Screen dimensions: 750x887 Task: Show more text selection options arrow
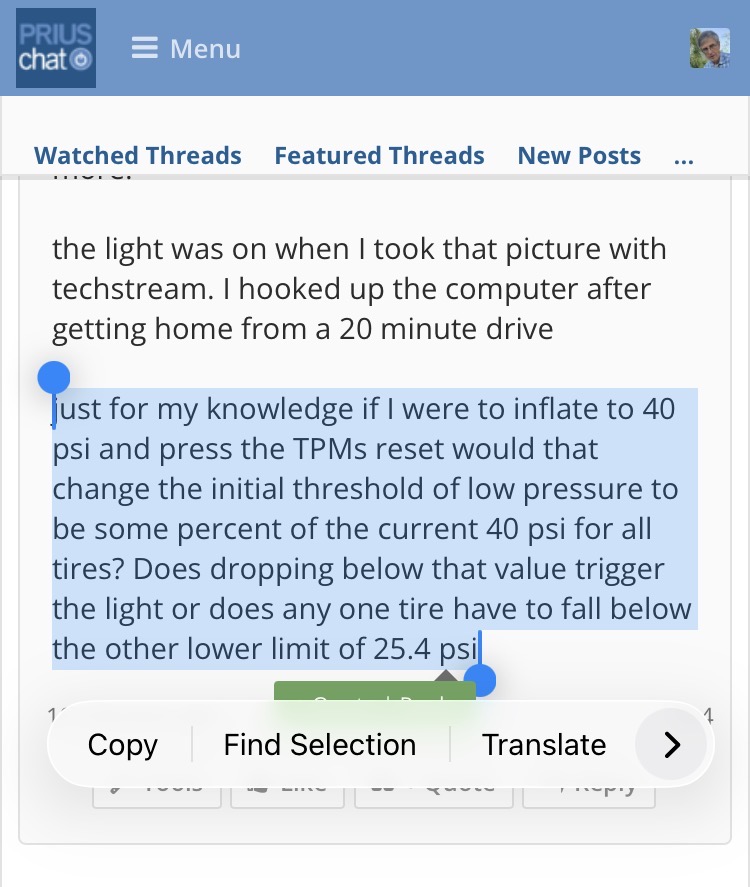point(672,745)
